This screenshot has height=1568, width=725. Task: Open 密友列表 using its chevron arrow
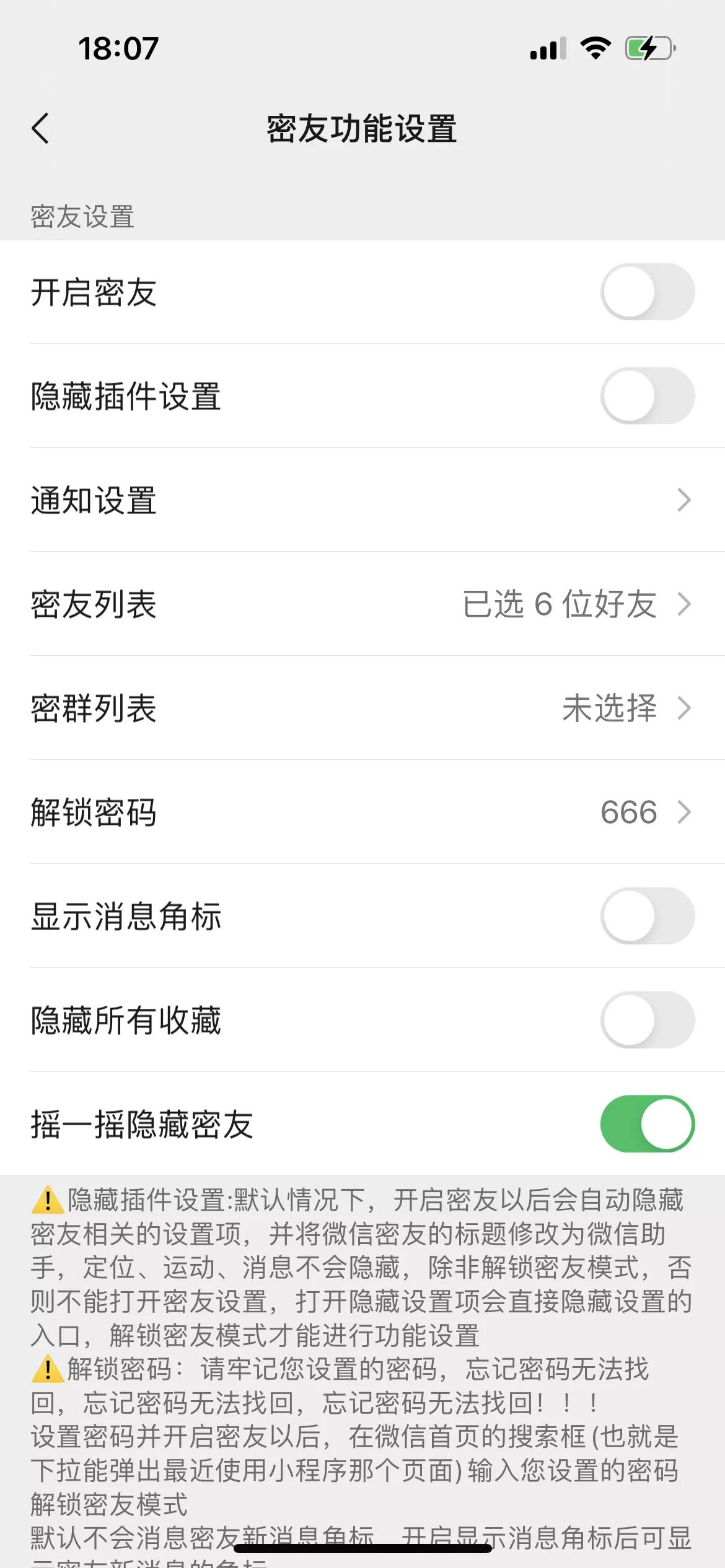684,606
